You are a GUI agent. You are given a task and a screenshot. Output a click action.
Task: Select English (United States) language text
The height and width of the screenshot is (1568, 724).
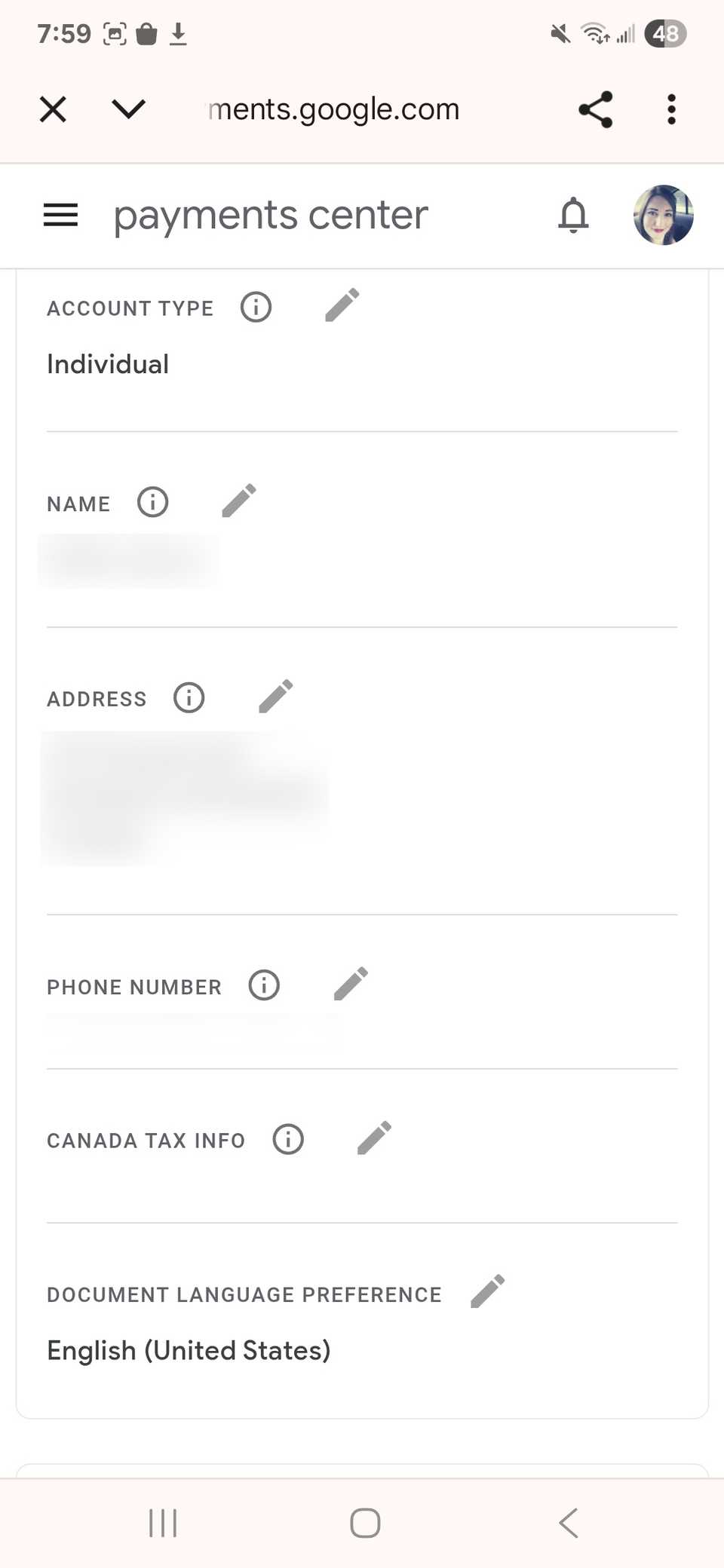pos(188,1350)
